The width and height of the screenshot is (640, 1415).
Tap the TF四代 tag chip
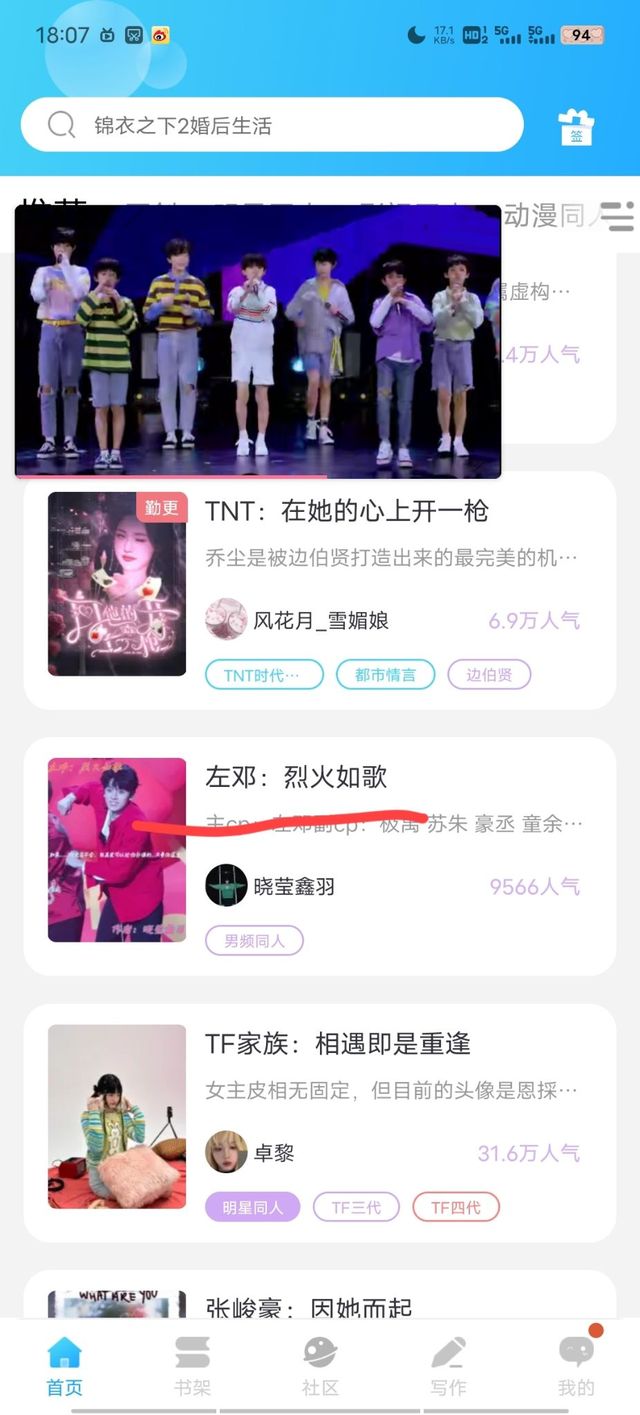tap(456, 1207)
